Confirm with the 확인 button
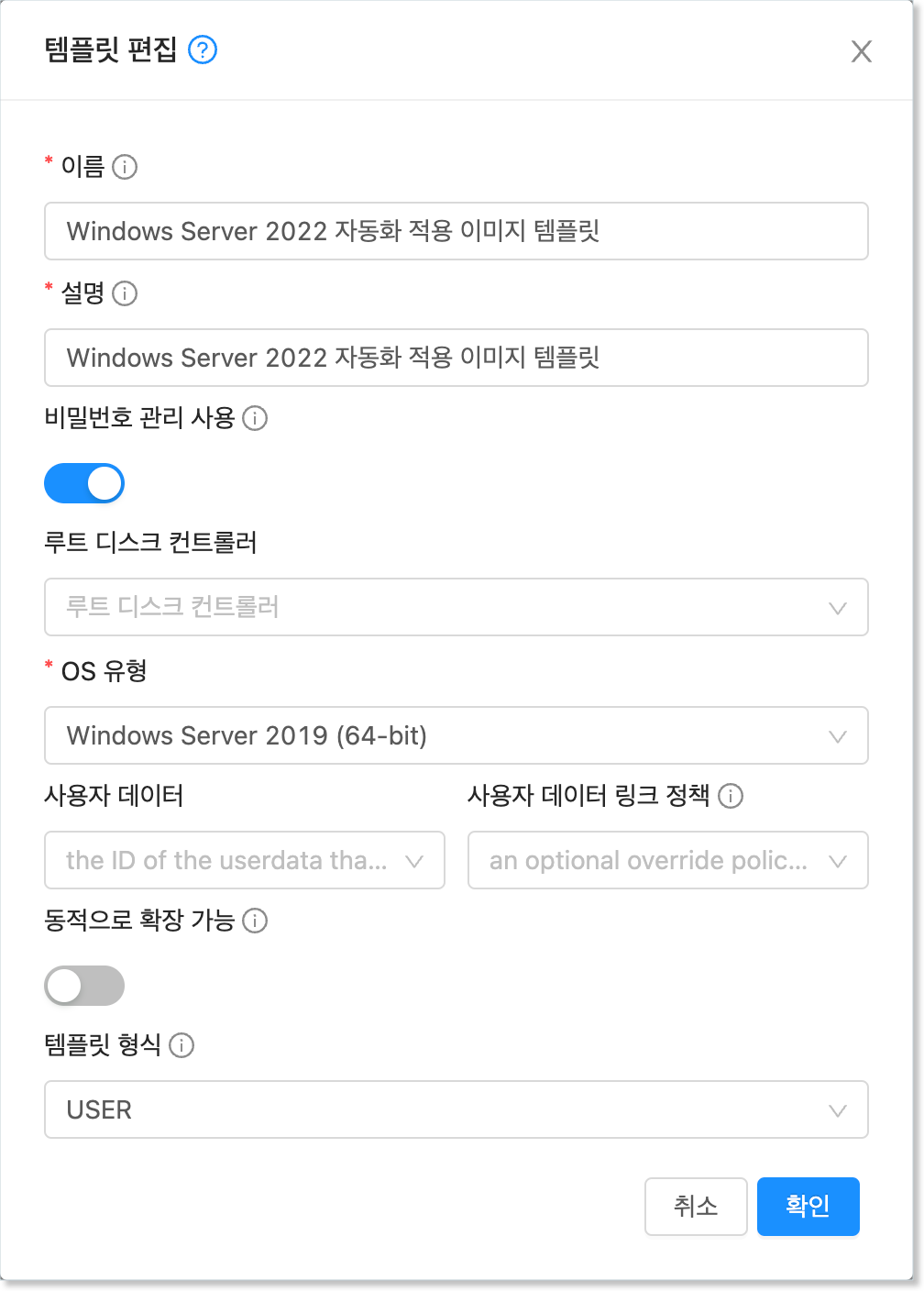Image resolution: width=924 pixels, height=1291 pixels. click(x=808, y=1206)
